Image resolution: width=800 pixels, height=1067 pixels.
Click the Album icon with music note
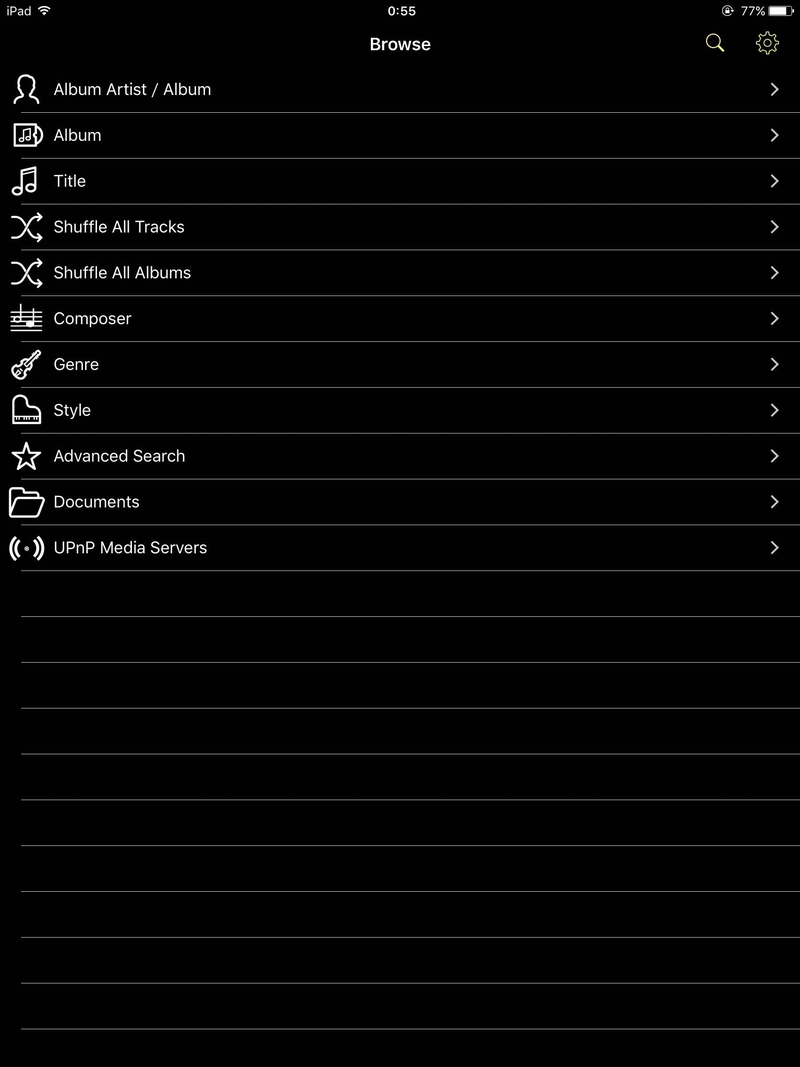(26, 135)
